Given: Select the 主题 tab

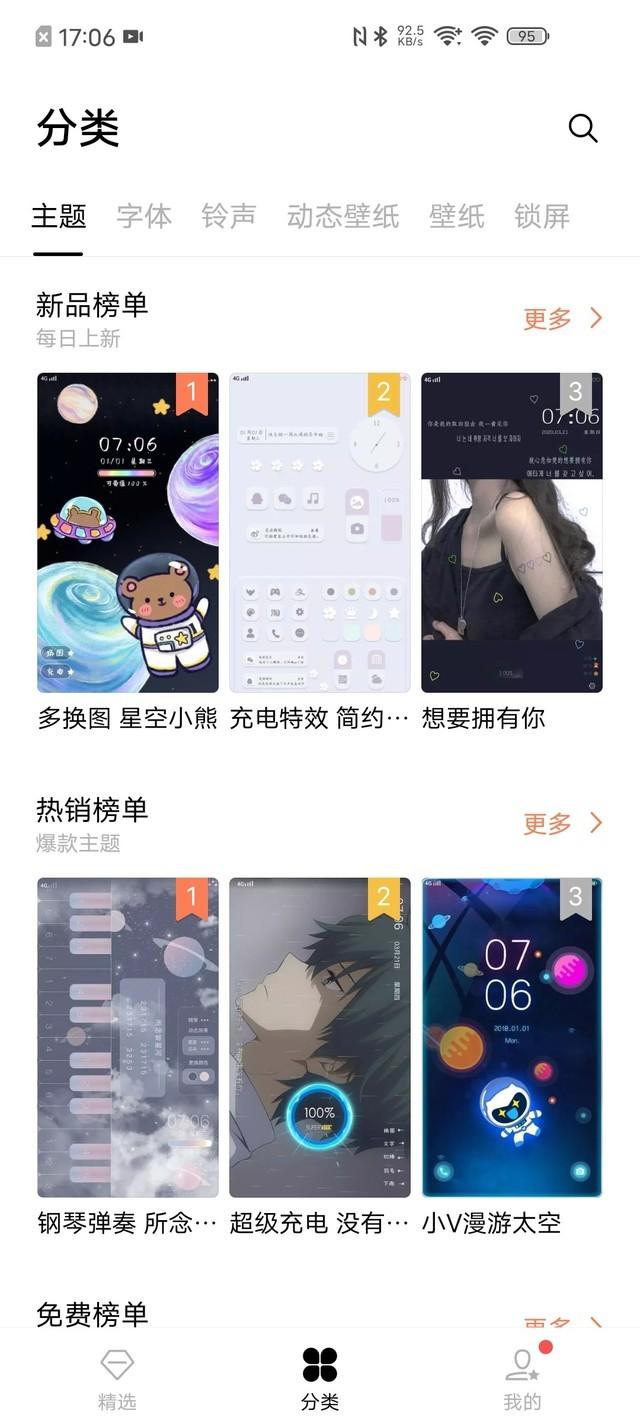Looking at the screenshot, I should [x=59, y=216].
